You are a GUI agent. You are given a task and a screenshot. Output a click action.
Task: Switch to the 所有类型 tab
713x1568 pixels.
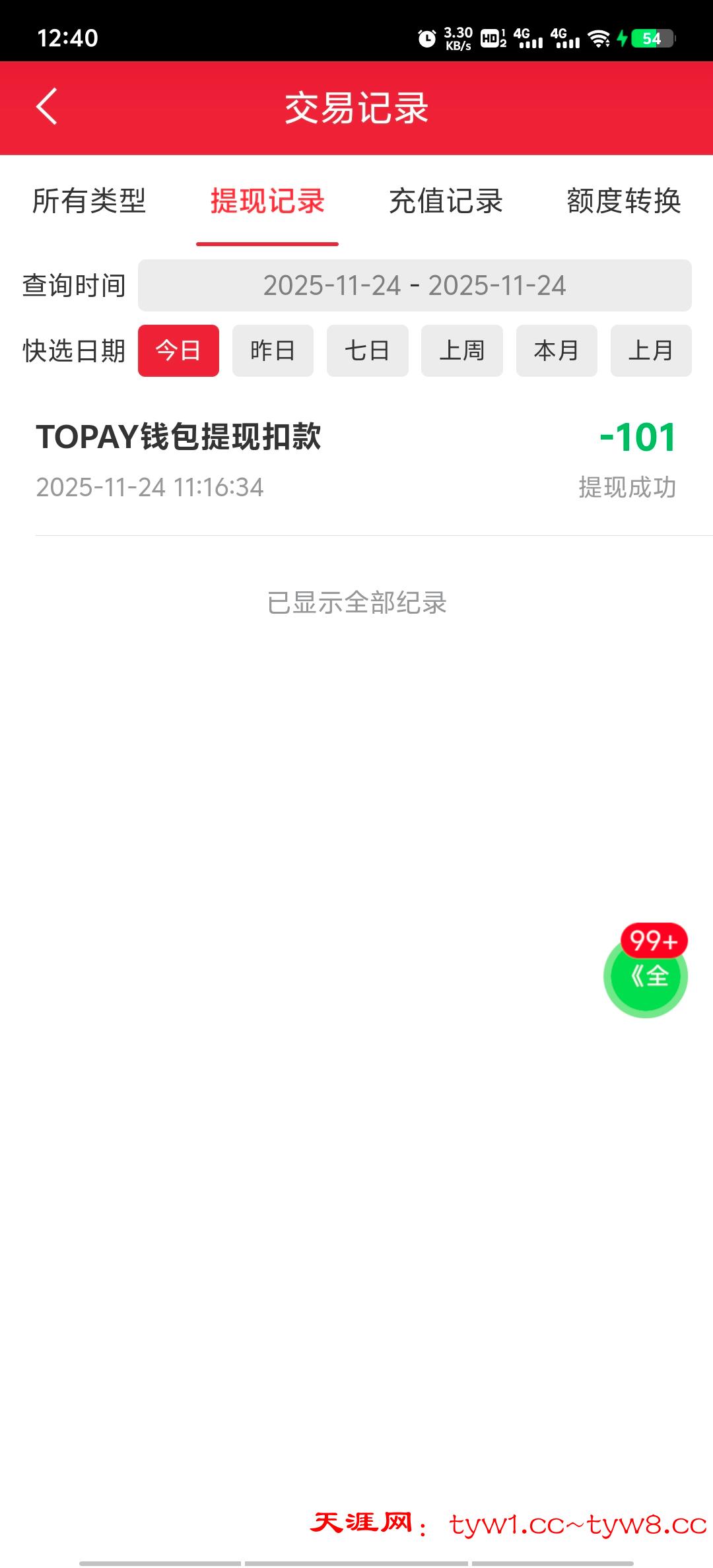[89, 201]
